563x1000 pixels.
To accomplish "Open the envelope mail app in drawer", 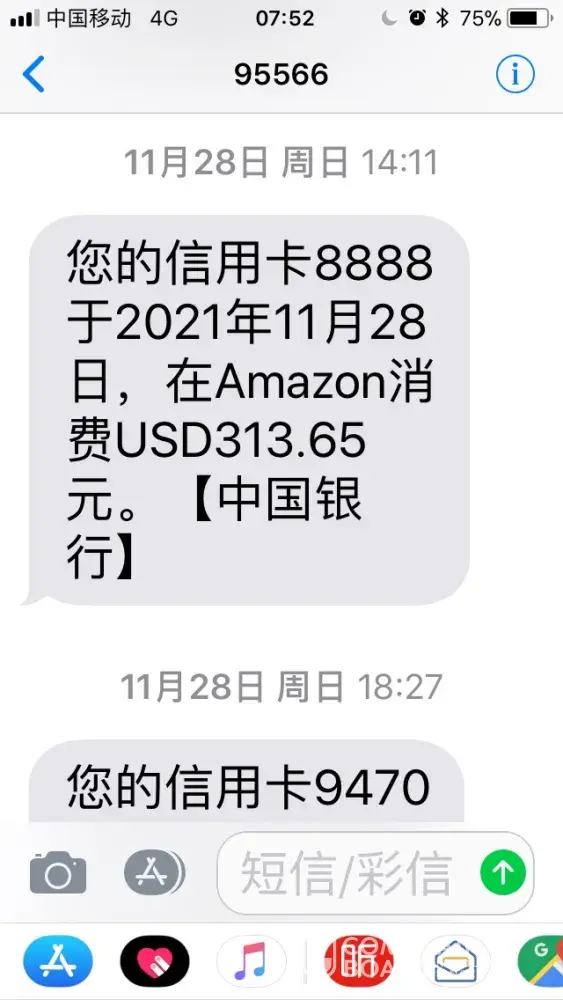I will tap(455, 962).
